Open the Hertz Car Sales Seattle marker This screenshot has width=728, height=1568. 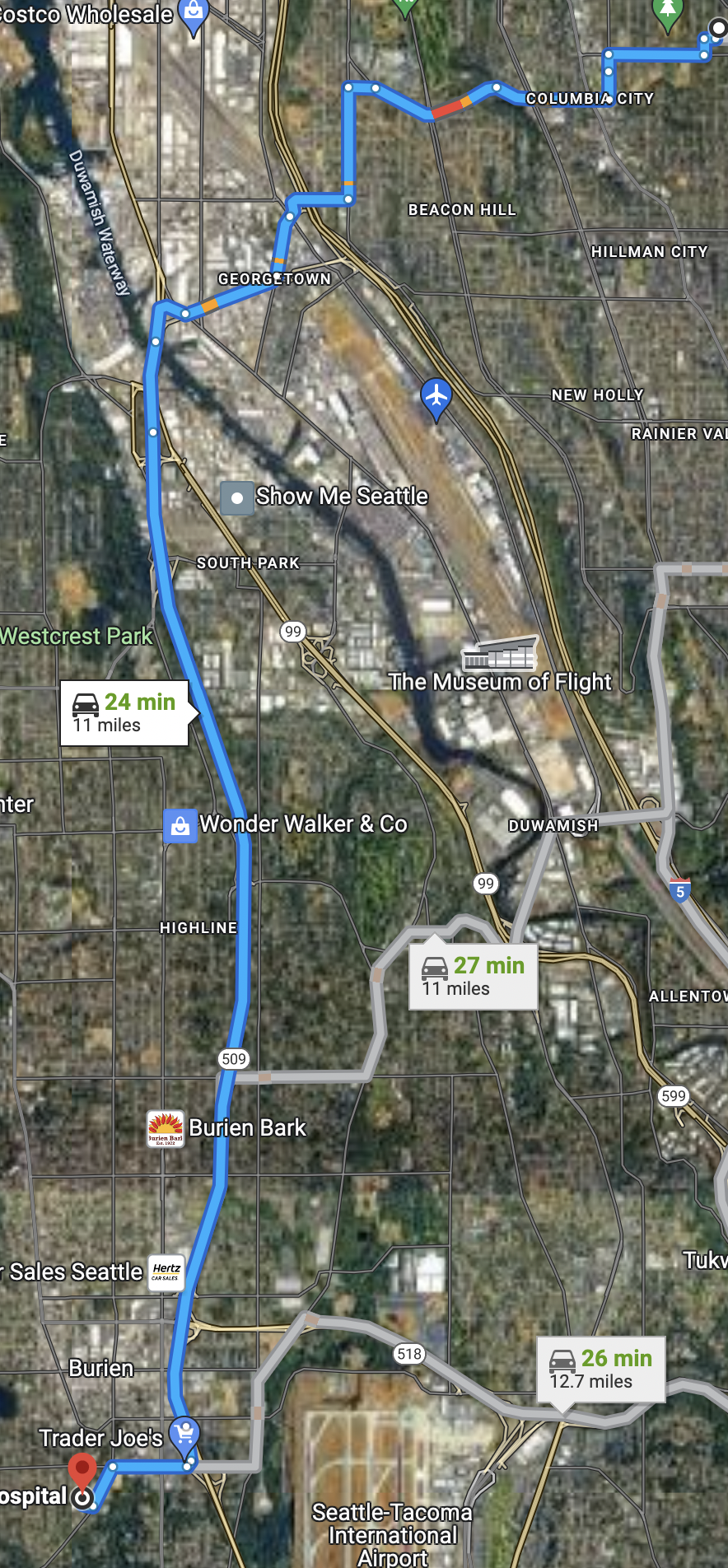166,1272
